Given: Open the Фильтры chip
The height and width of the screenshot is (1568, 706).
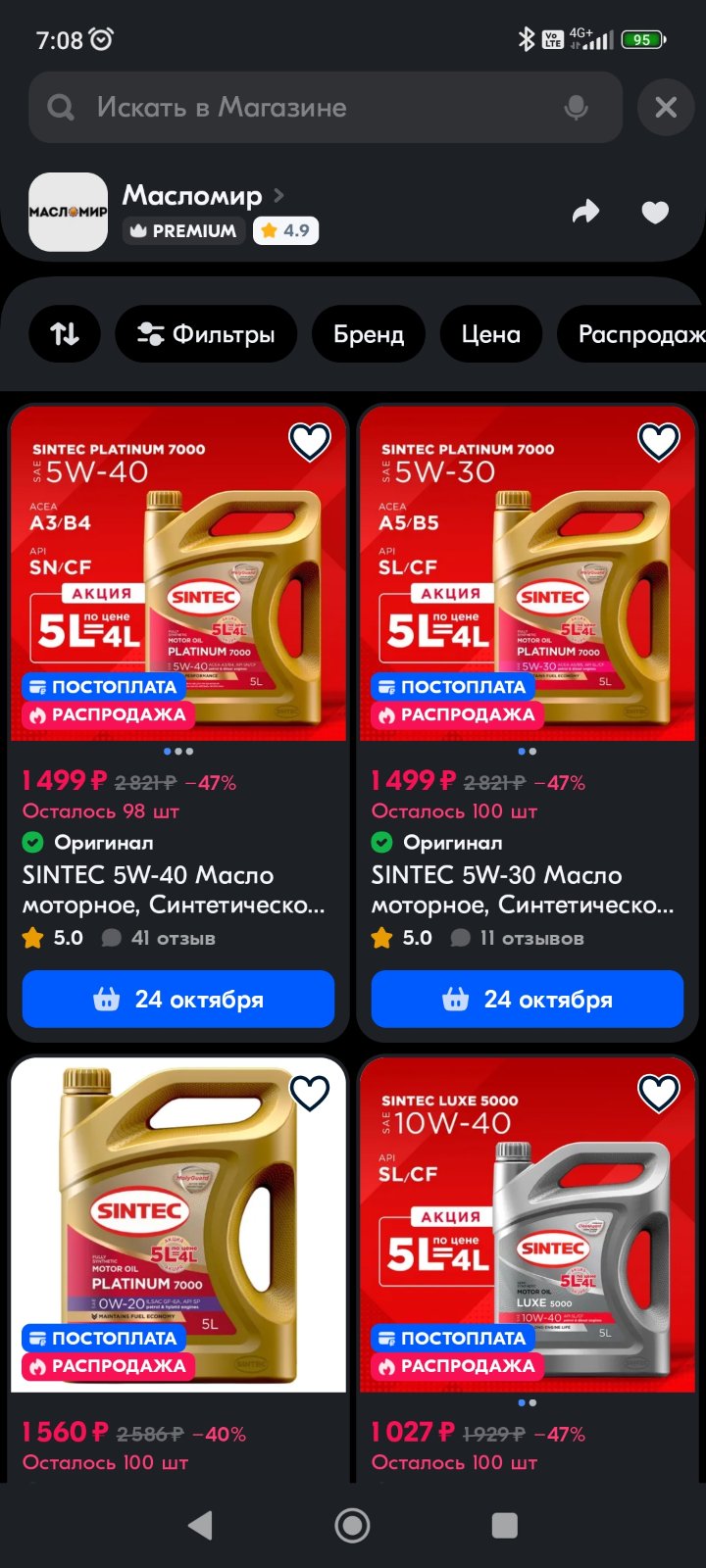Looking at the screenshot, I should pyautogui.click(x=206, y=334).
